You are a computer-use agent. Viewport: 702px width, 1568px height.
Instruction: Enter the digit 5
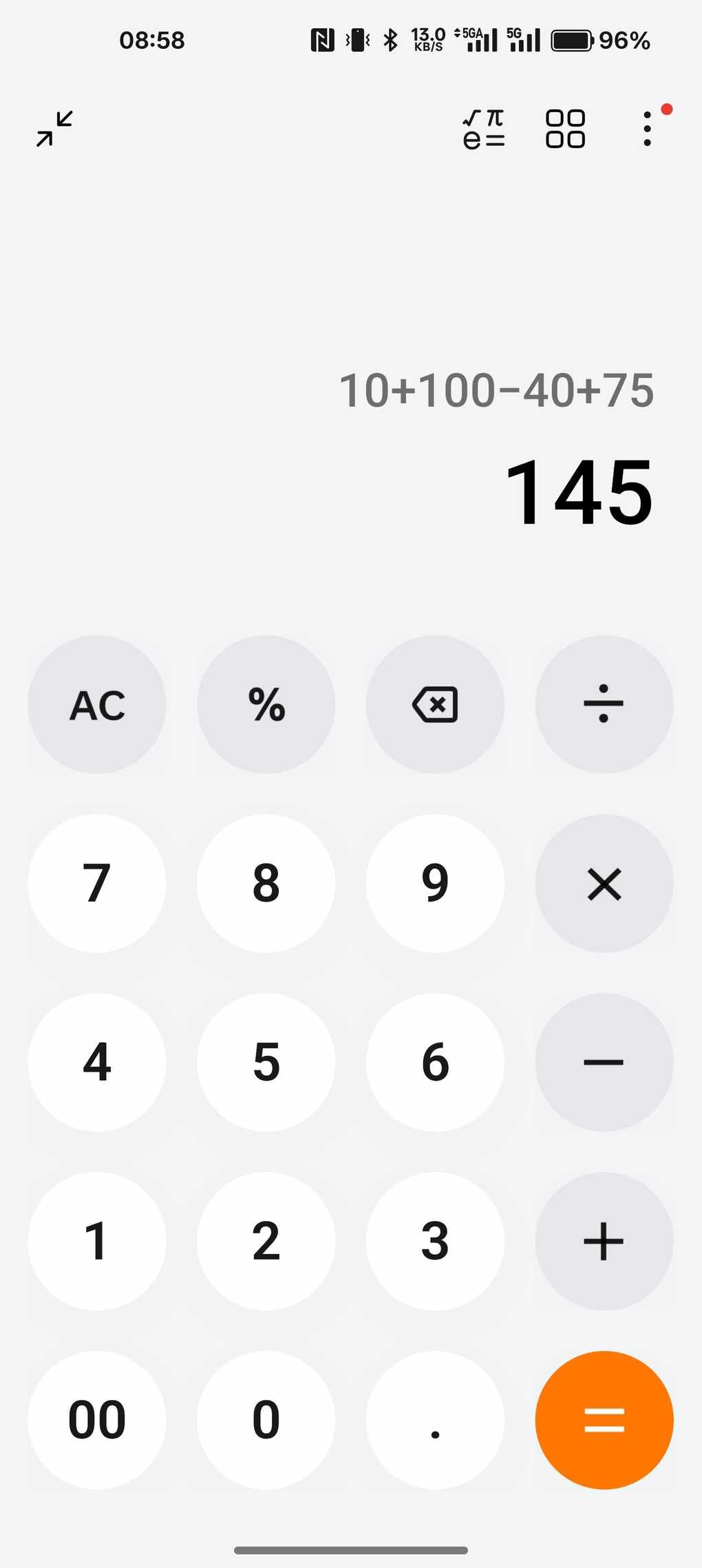click(266, 1062)
